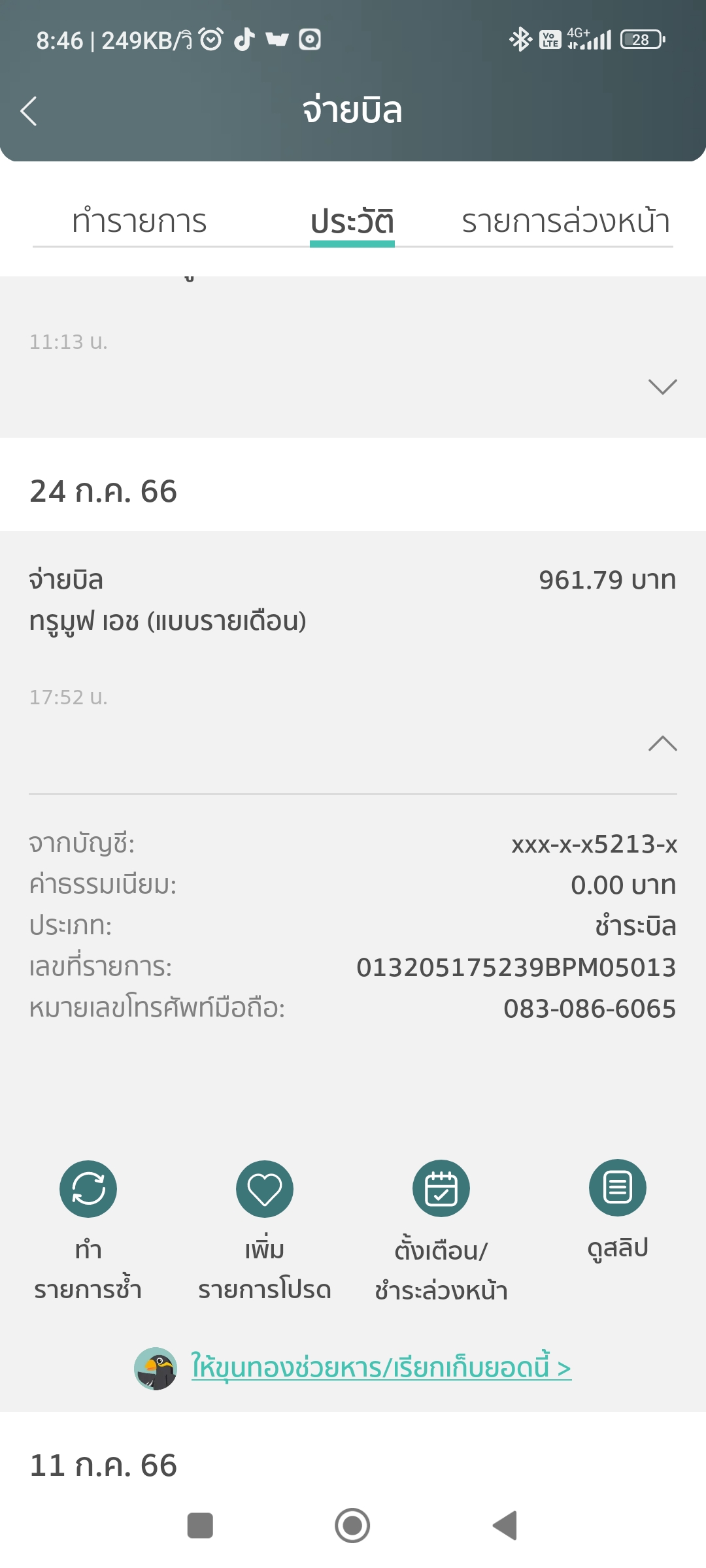706x1568 pixels.
Task: Add this bill to รายการโปรด
Action: click(x=265, y=1189)
